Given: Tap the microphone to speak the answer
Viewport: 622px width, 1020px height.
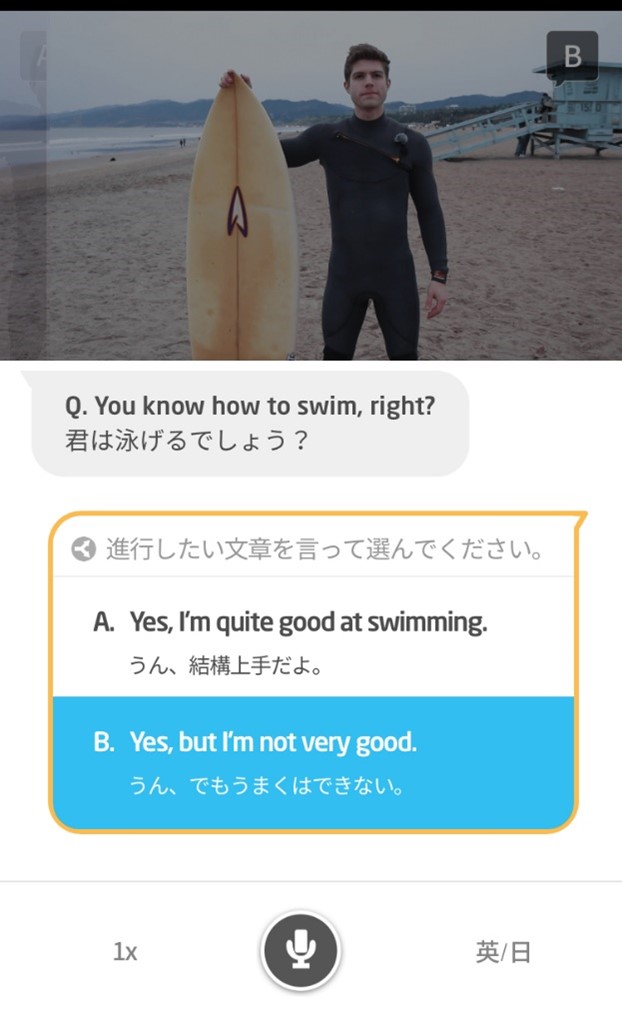Looking at the screenshot, I should (x=300, y=951).
